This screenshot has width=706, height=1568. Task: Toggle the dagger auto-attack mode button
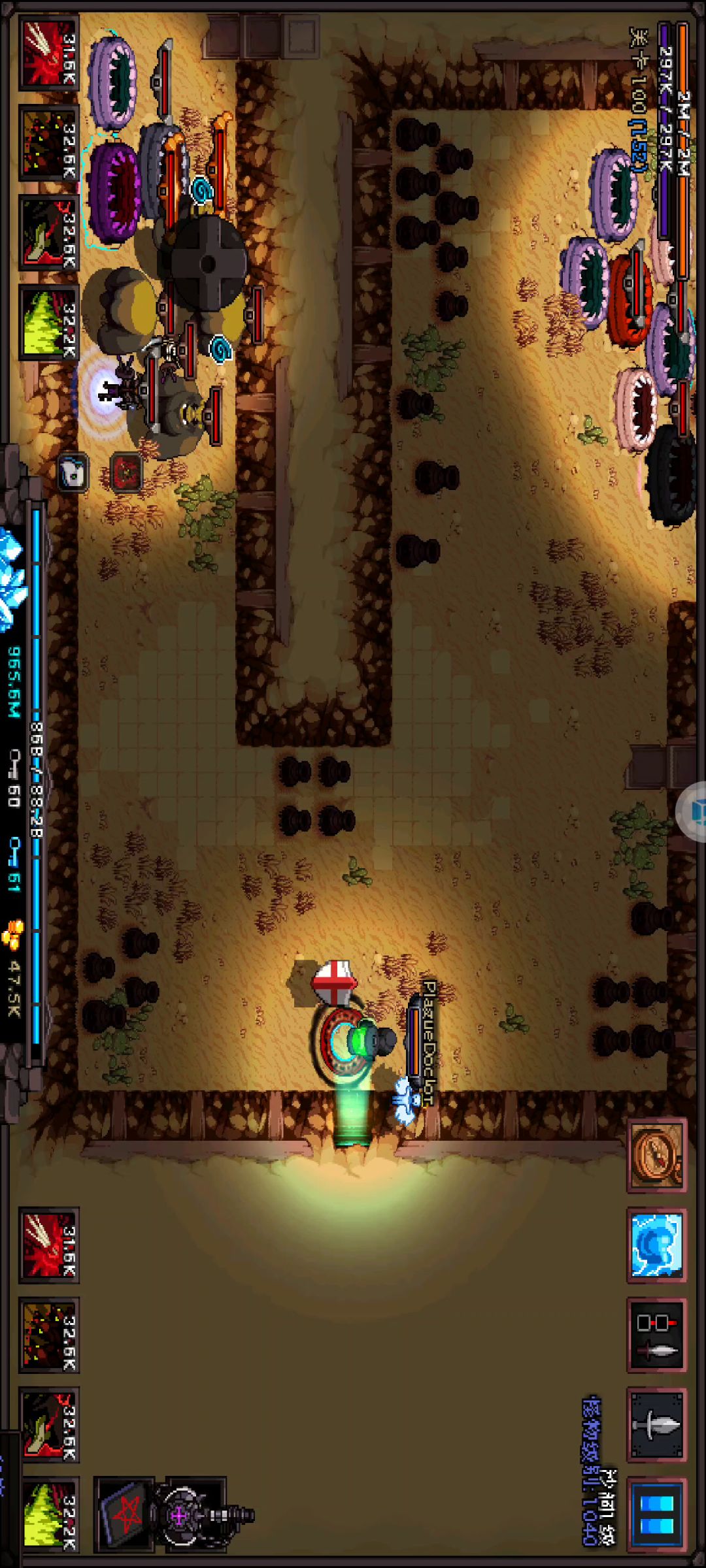click(656, 1335)
